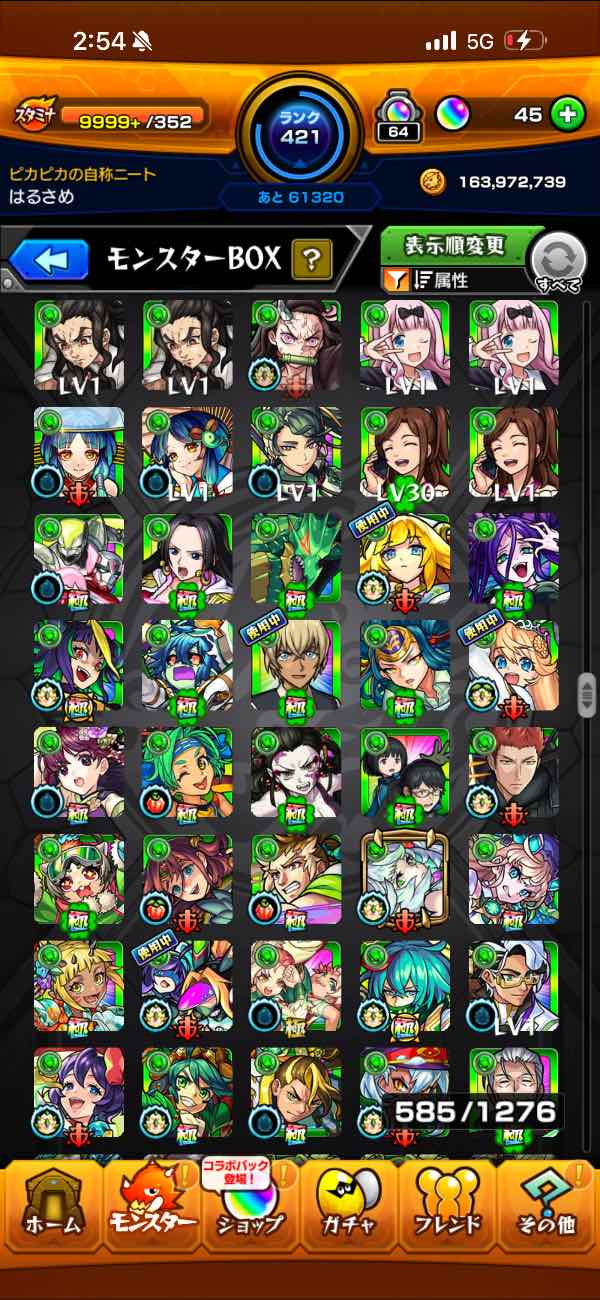The width and height of the screenshot is (600, 1300).
Task: Open the その他 tab
Action: pos(547,1210)
